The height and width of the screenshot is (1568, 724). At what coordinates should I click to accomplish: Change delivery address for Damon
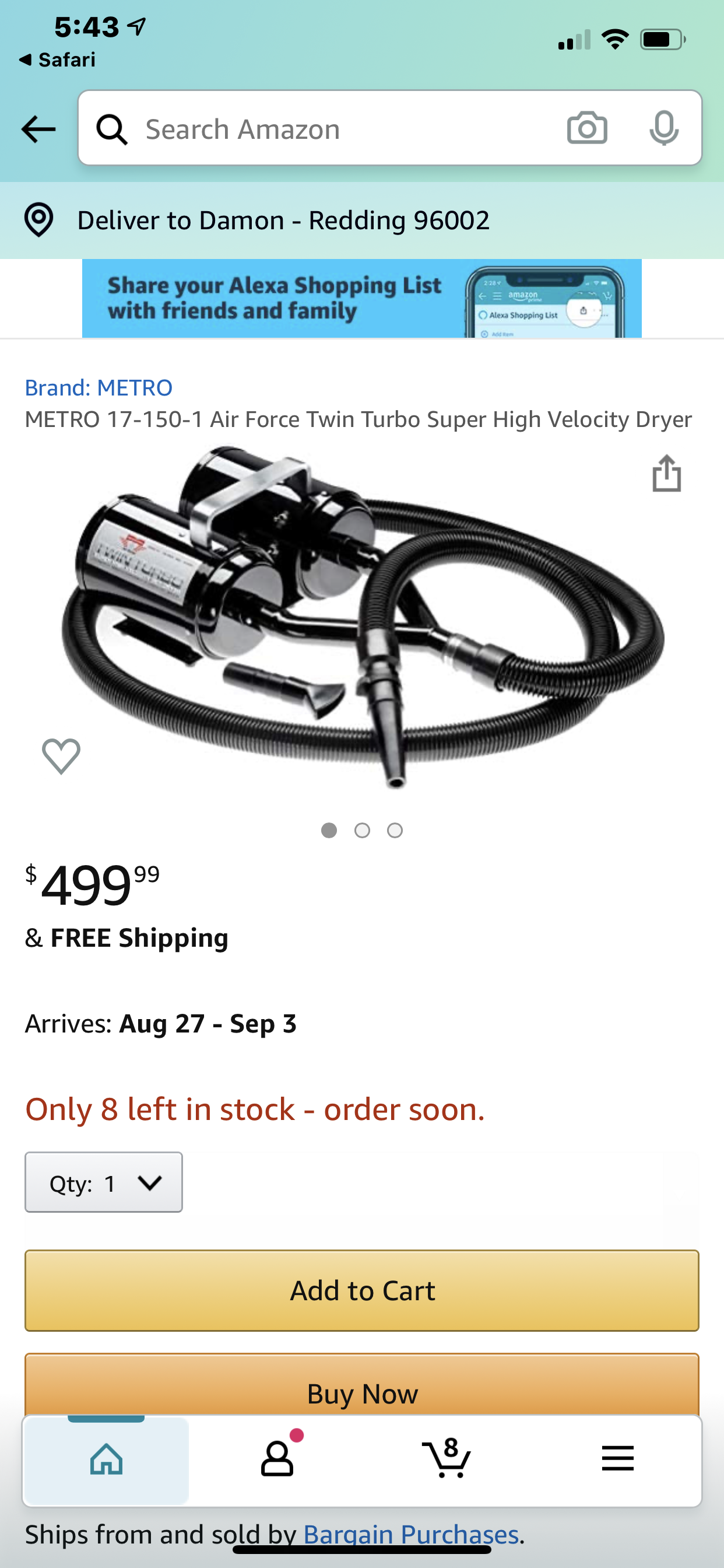282,220
